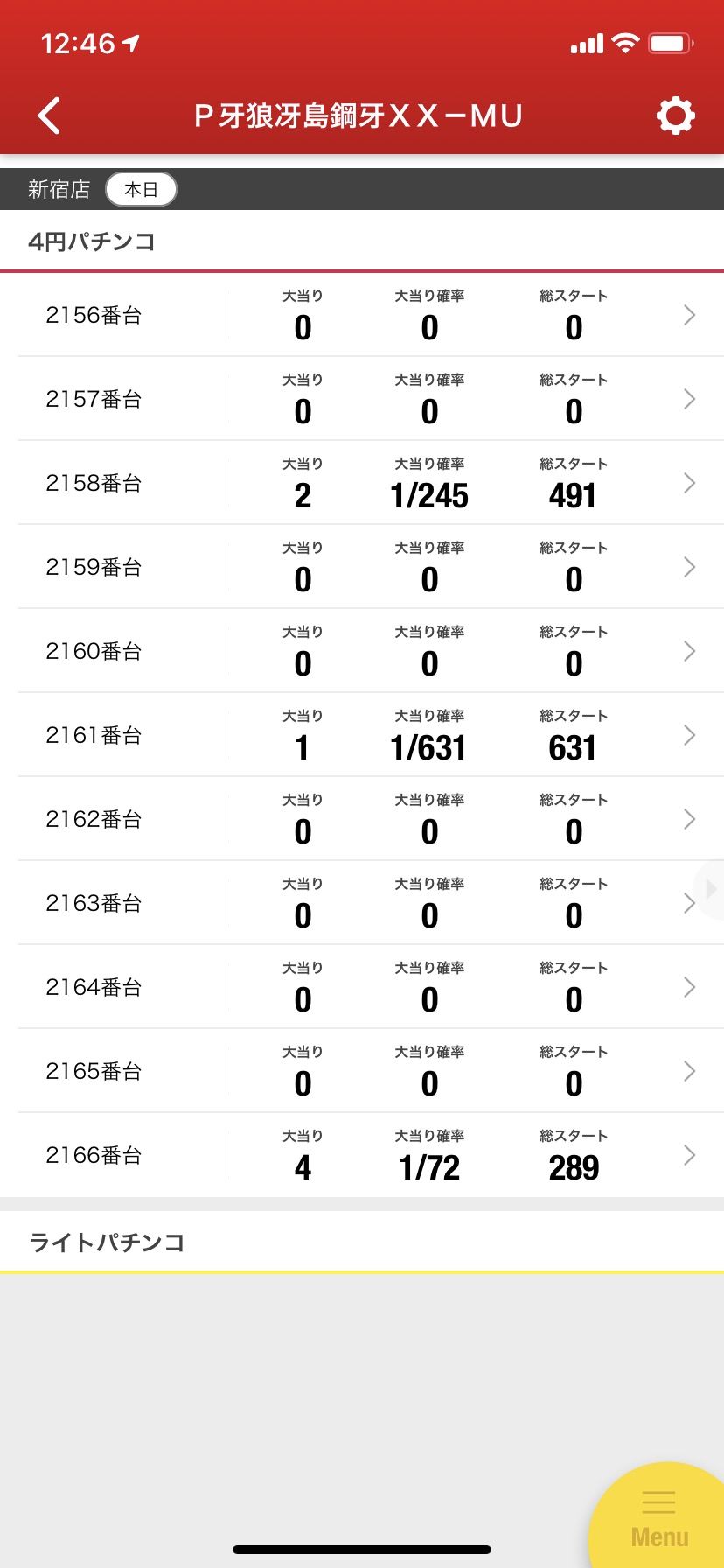Open the 2160番台 row
The width and height of the screenshot is (724, 1568).
click(x=362, y=651)
